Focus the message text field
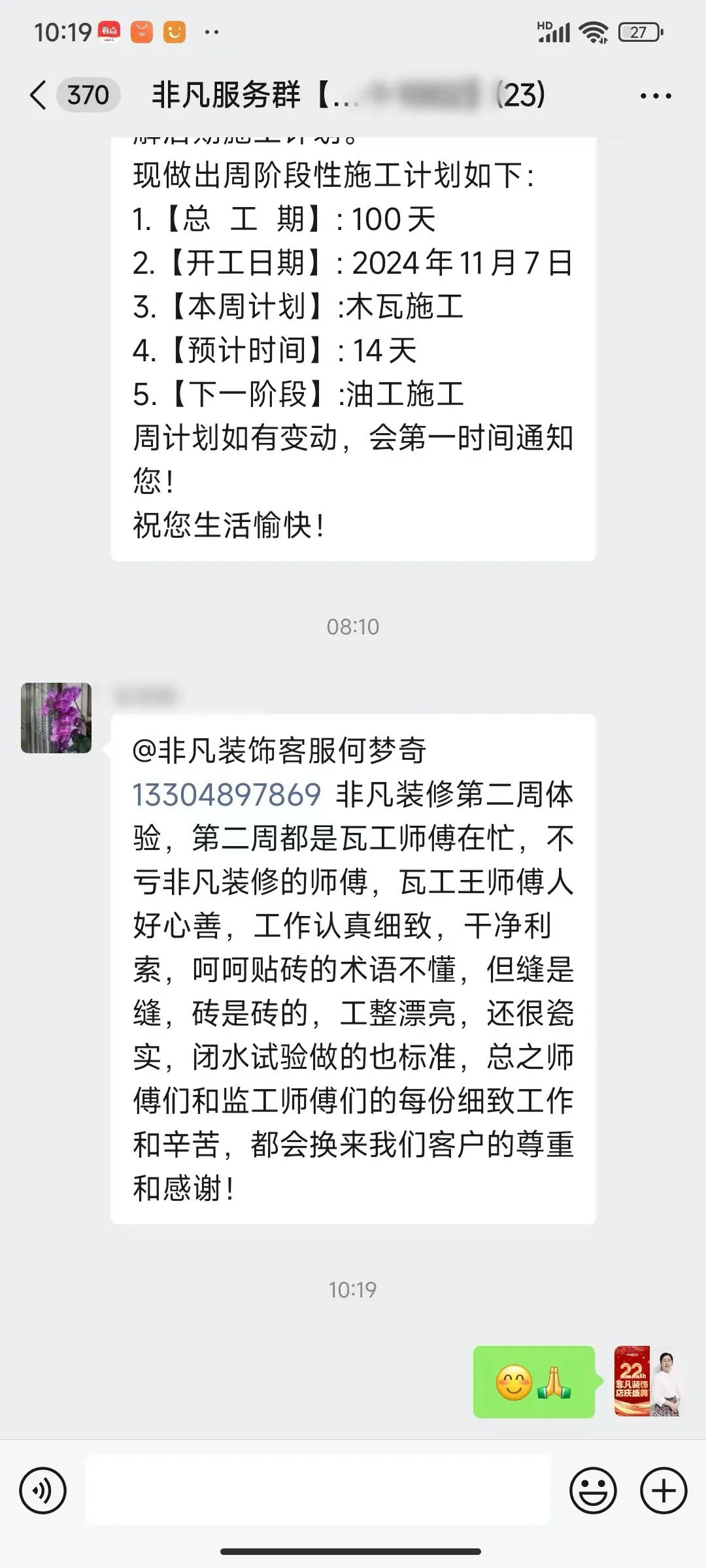 [x=318, y=1491]
